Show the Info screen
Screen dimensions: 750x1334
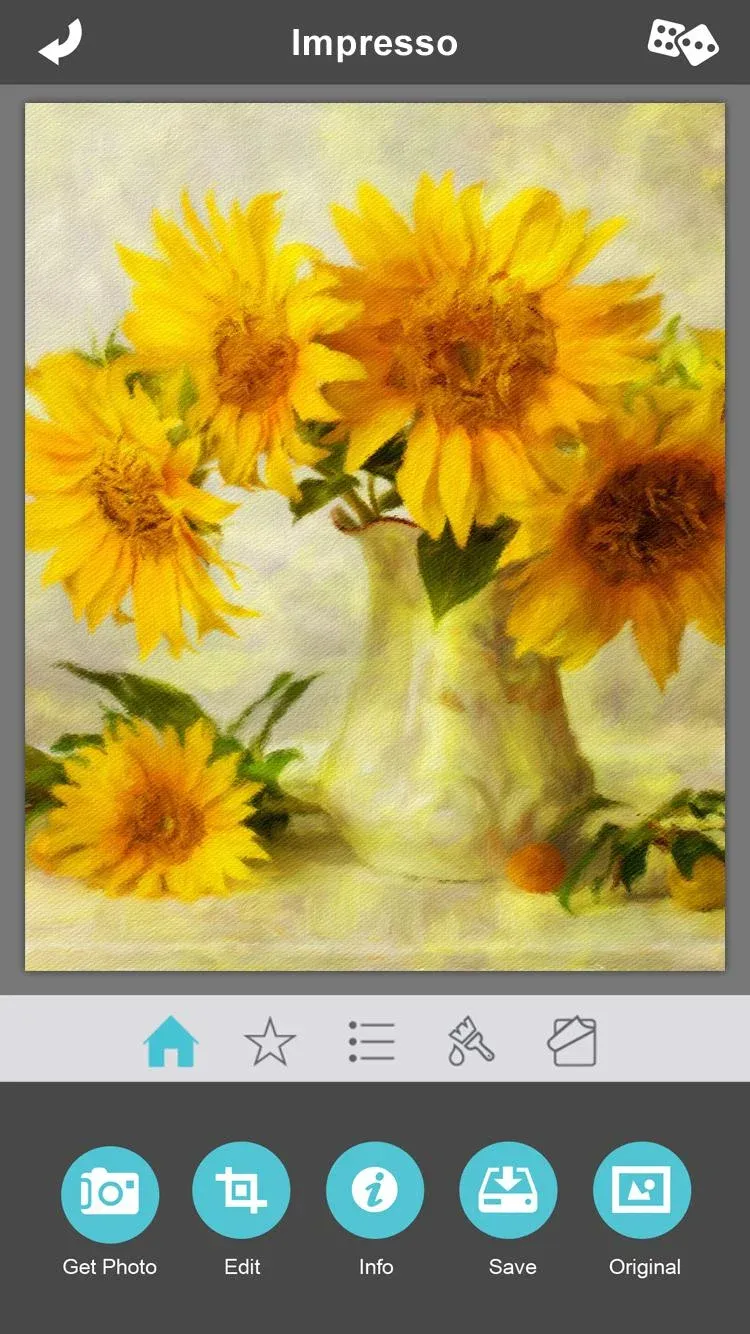pos(375,1191)
